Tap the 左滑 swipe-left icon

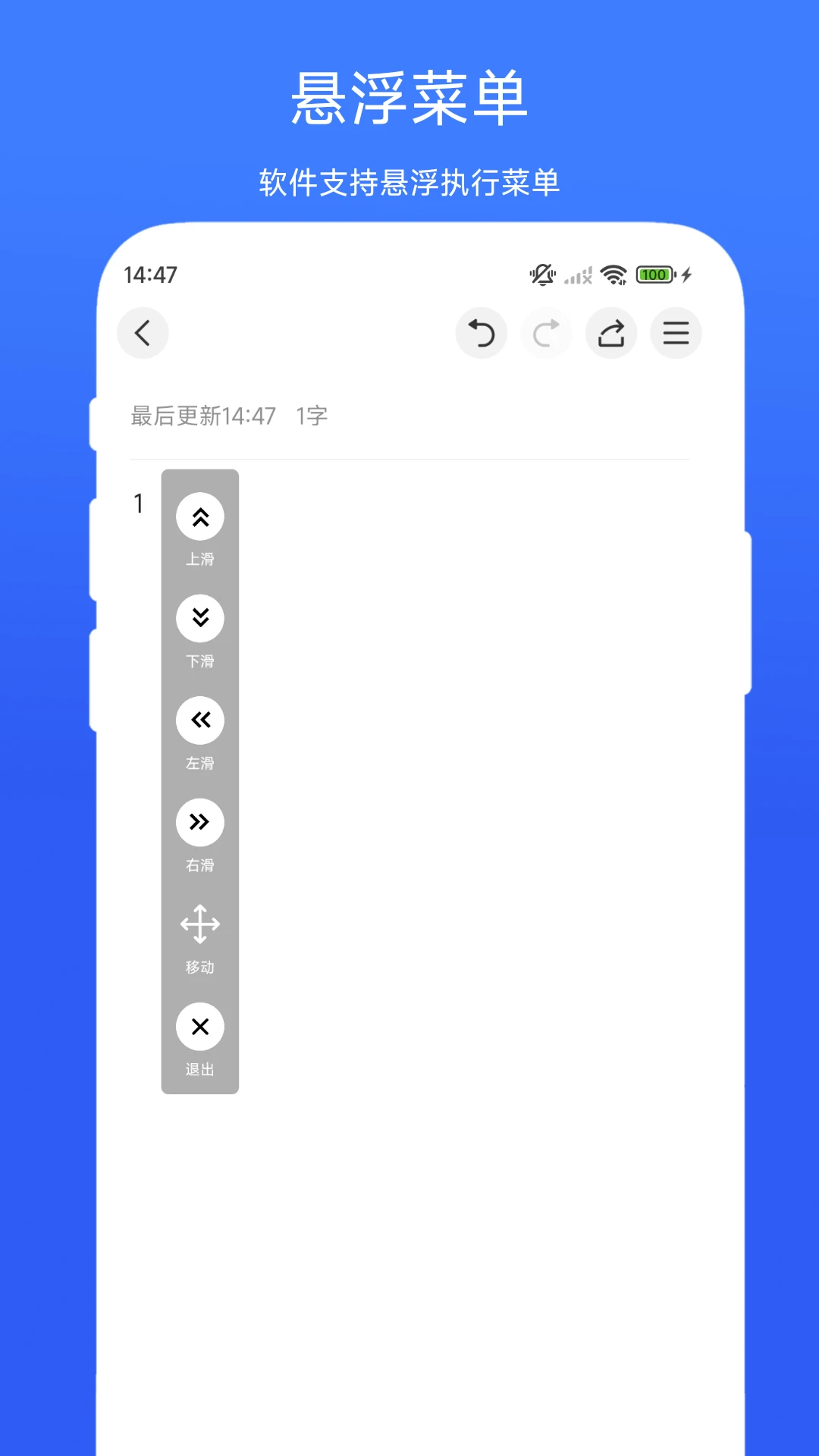[x=199, y=720]
